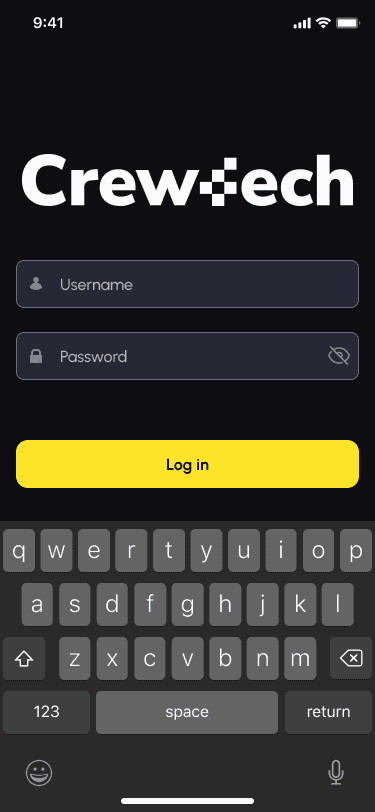
Task: Tap the keyboard return key
Action: 328,712
